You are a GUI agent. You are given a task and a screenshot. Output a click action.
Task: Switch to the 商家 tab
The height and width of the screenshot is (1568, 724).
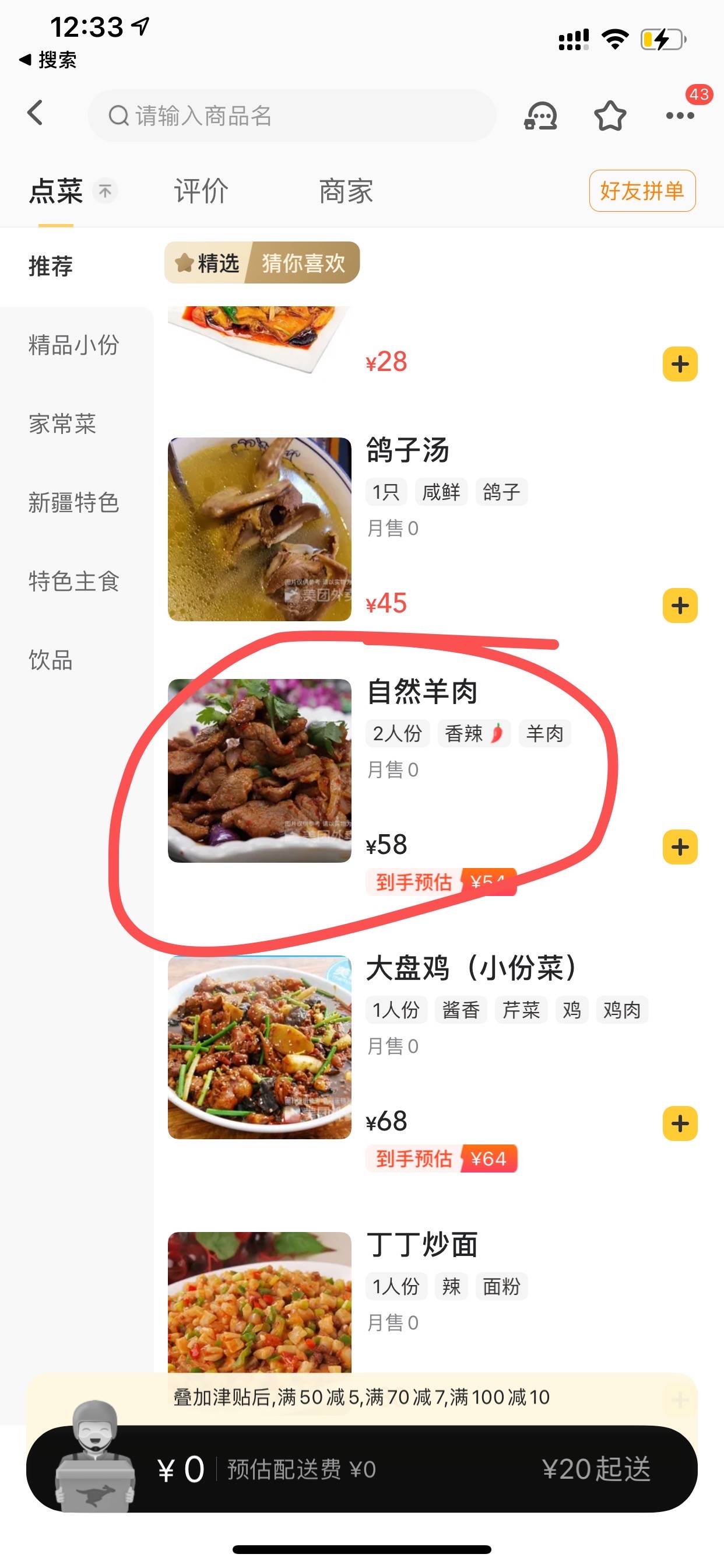coord(346,191)
